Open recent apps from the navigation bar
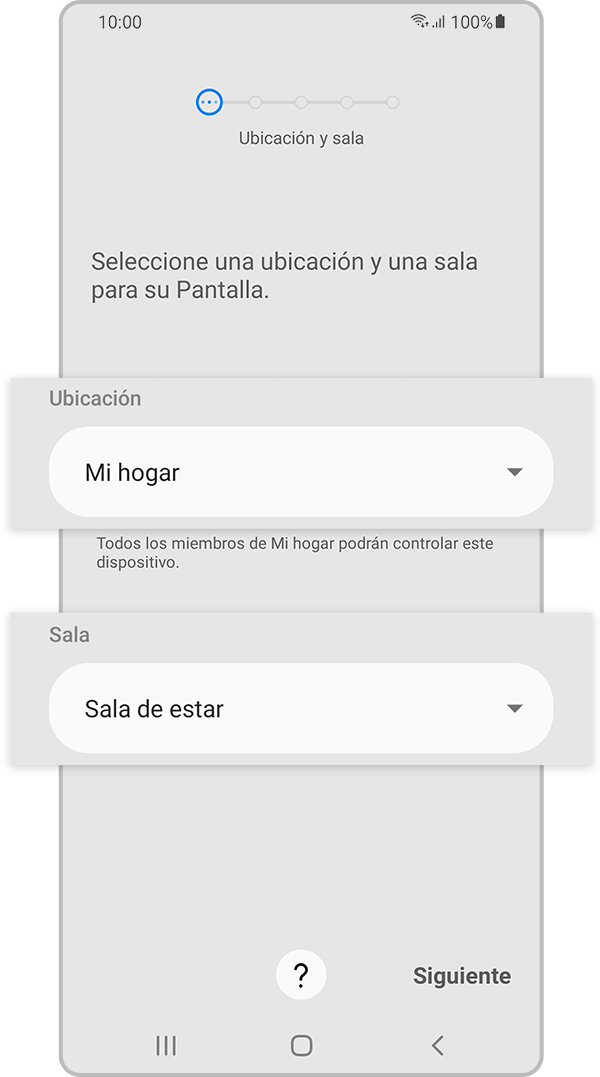 166,1046
